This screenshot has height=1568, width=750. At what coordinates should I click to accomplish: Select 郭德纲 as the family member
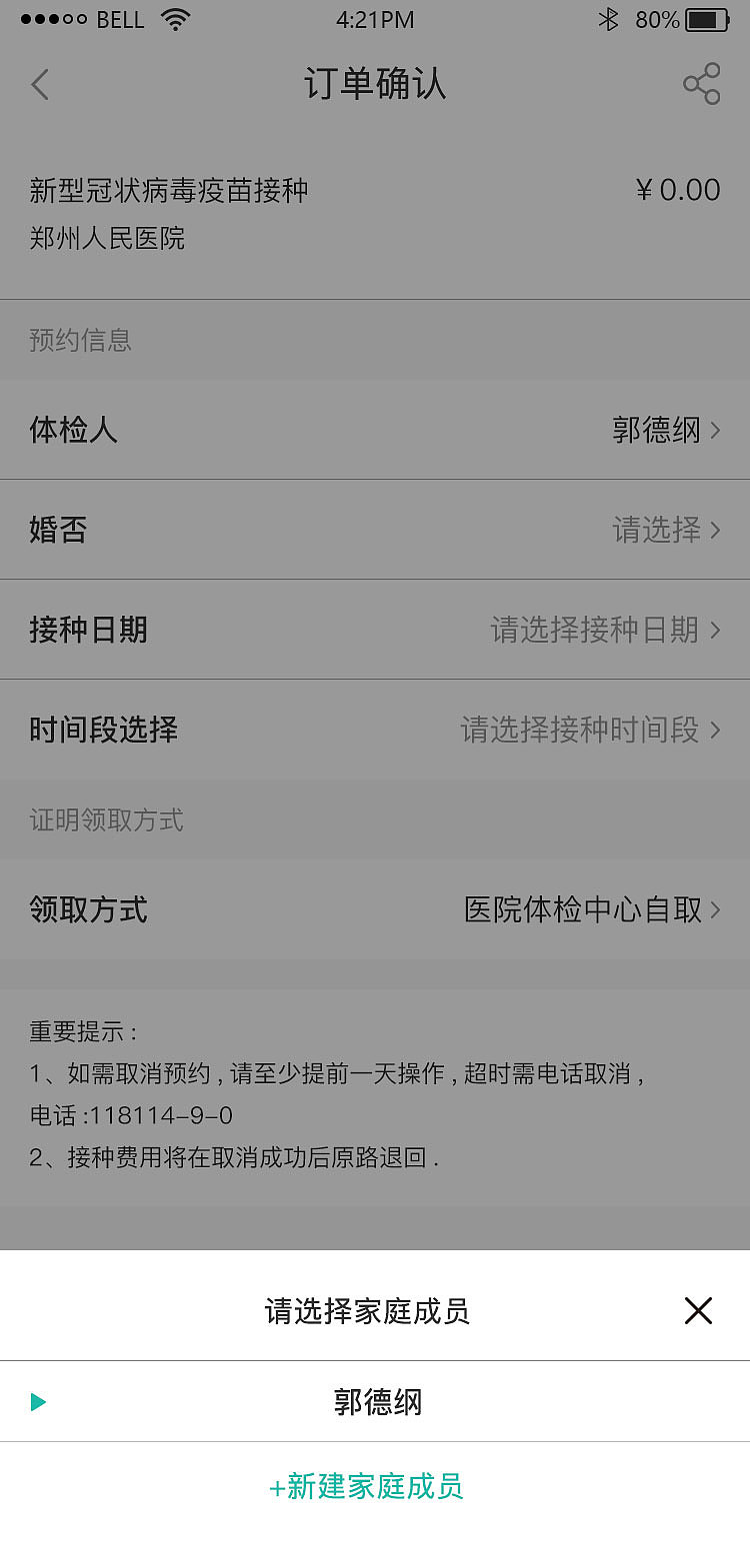[375, 1402]
